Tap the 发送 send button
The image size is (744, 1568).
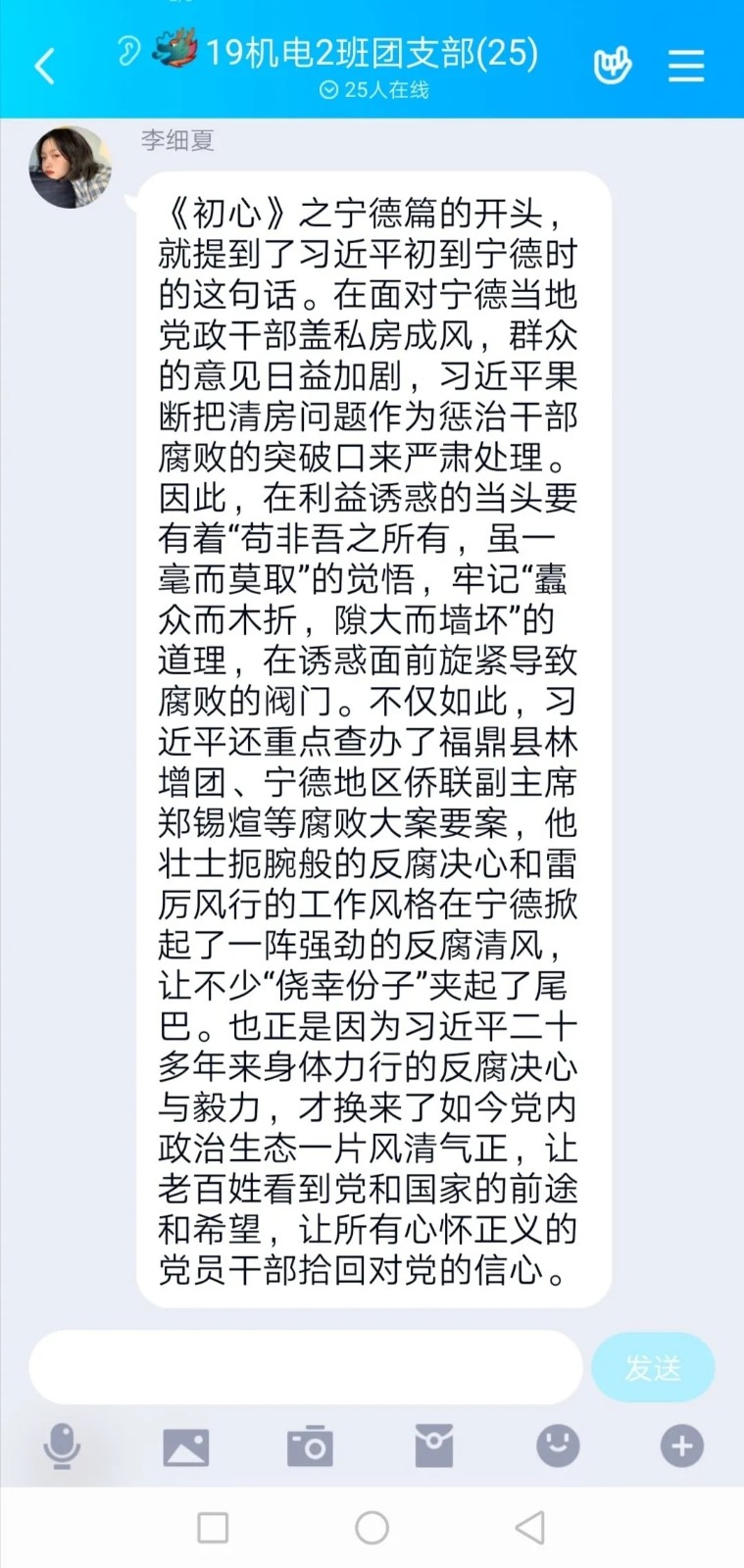pyautogui.click(x=652, y=1366)
